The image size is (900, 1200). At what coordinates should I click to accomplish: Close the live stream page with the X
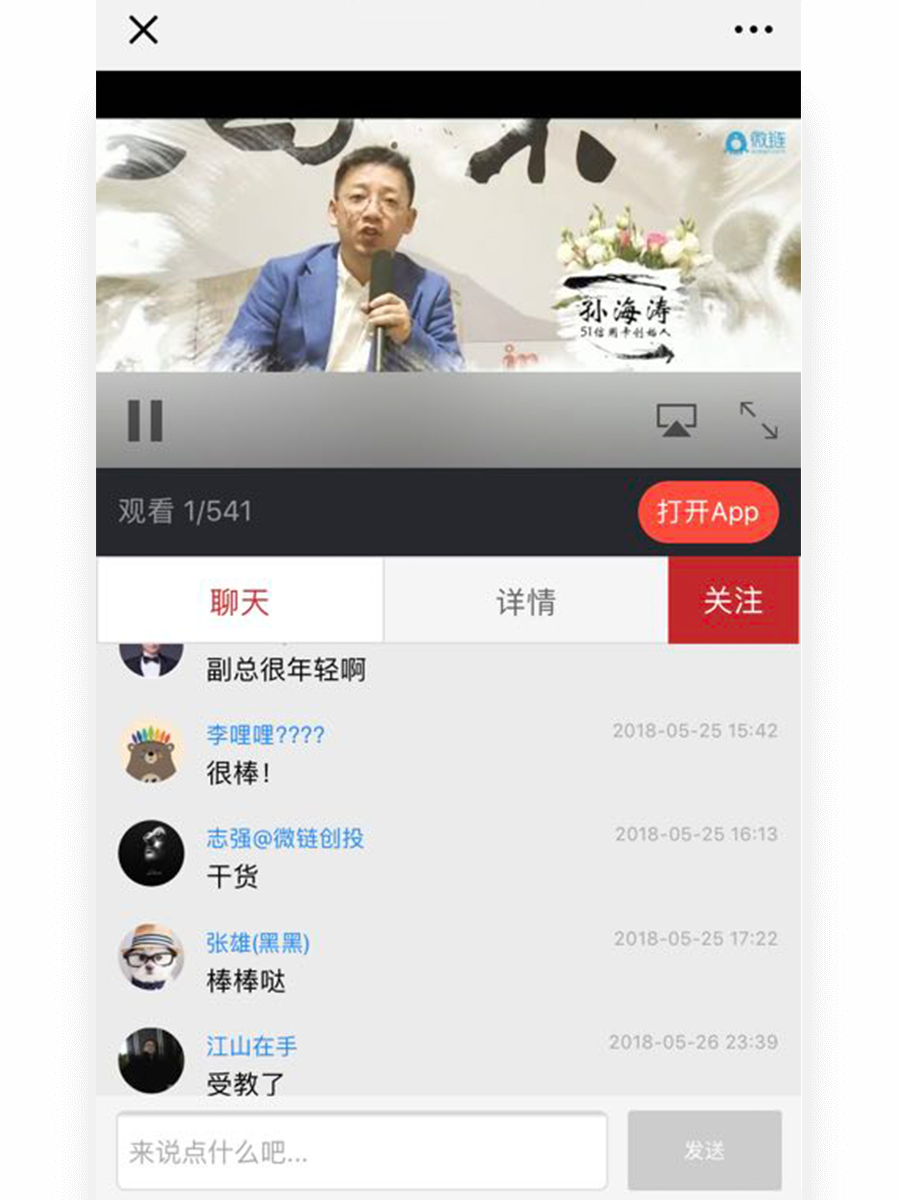[x=142, y=30]
